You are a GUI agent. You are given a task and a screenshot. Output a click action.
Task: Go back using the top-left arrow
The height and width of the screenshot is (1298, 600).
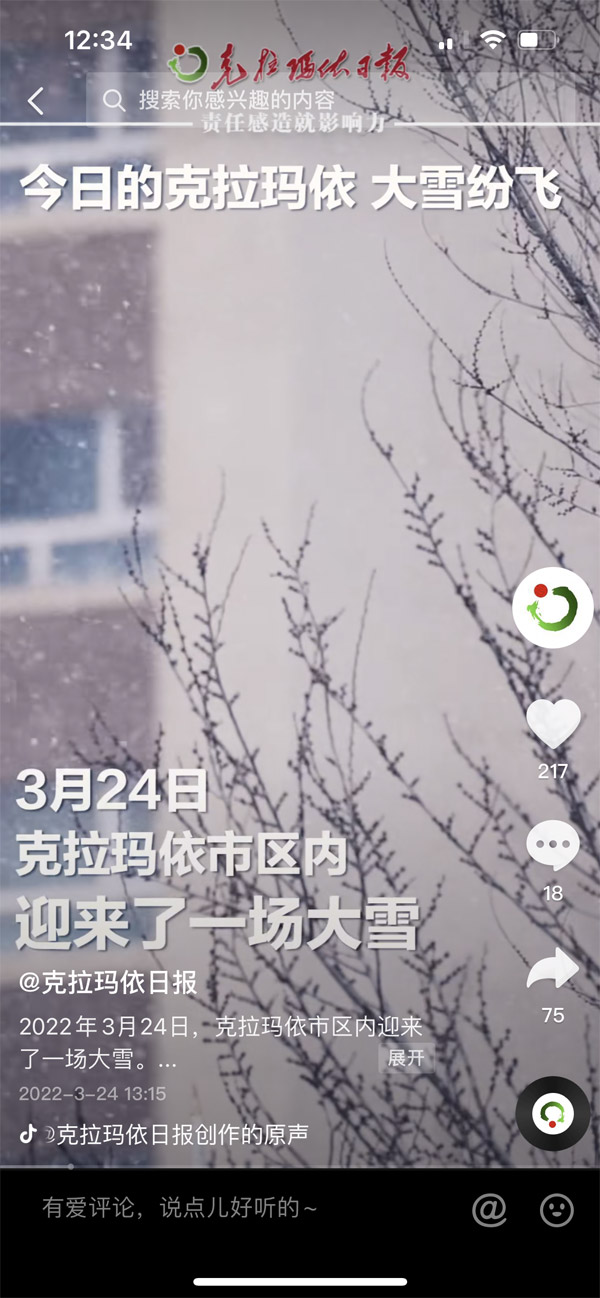tap(36, 100)
